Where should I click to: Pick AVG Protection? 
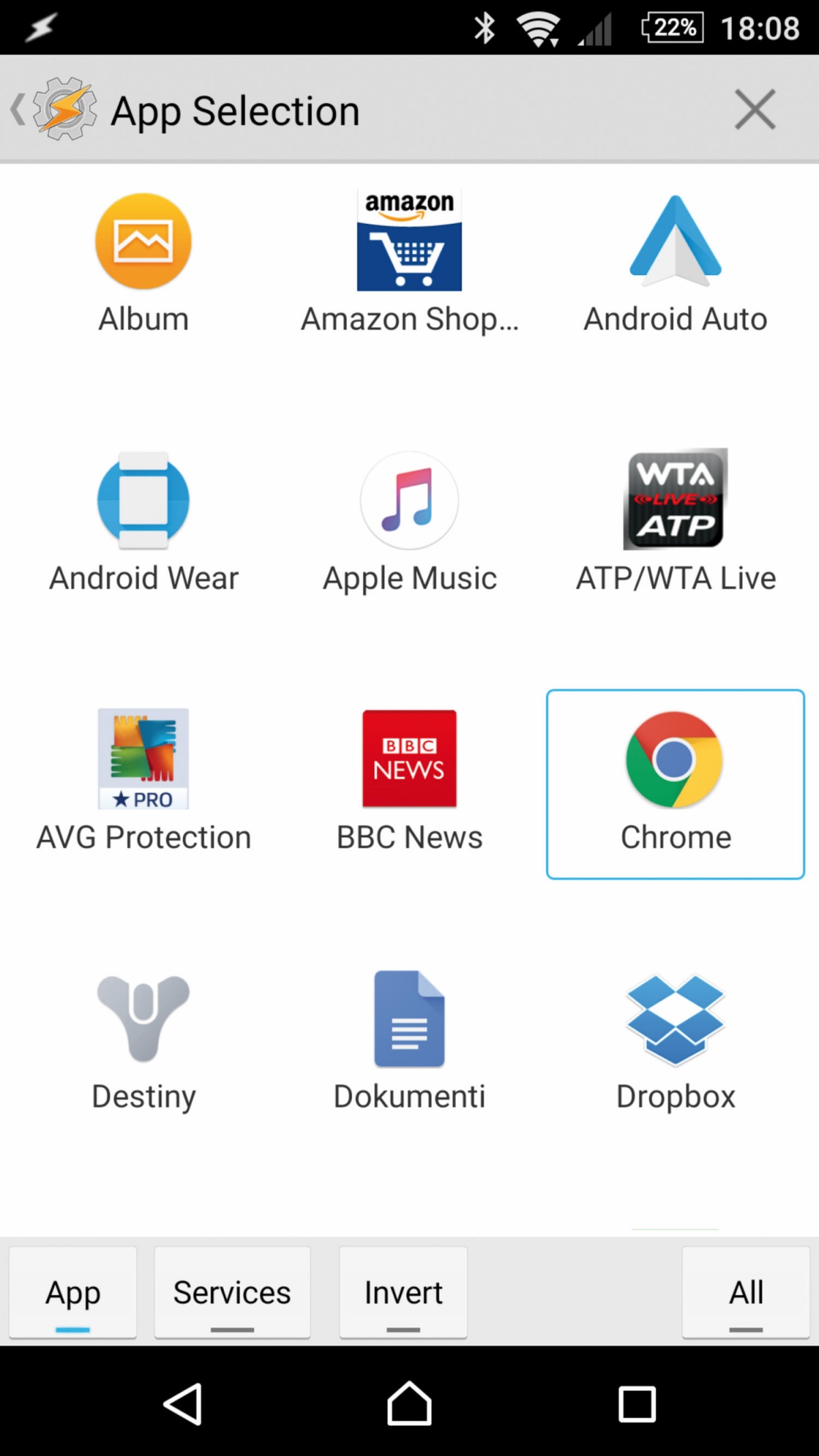(x=143, y=782)
